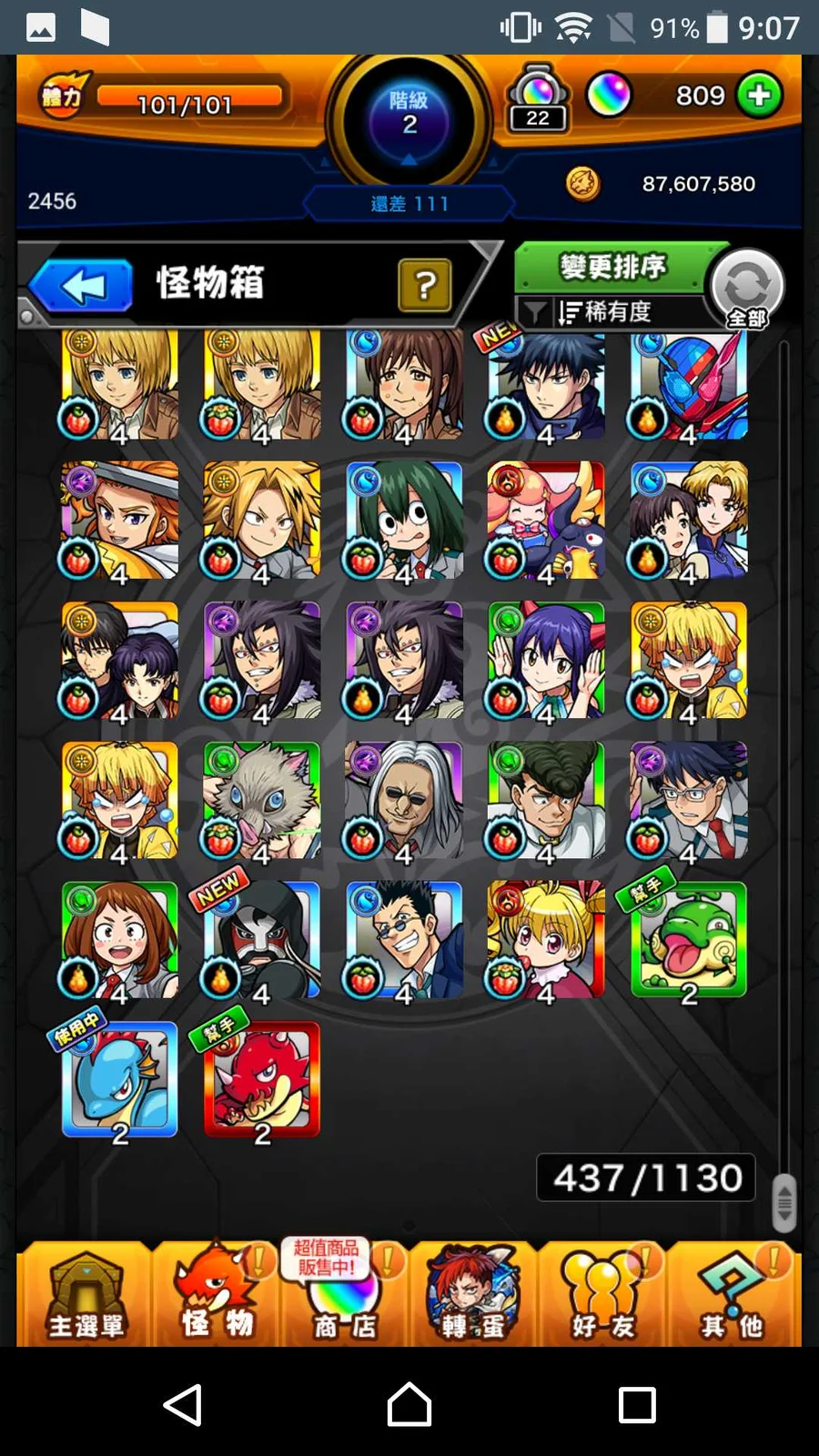Tap the Android back button
819x1456 pixels.
point(182,1405)
